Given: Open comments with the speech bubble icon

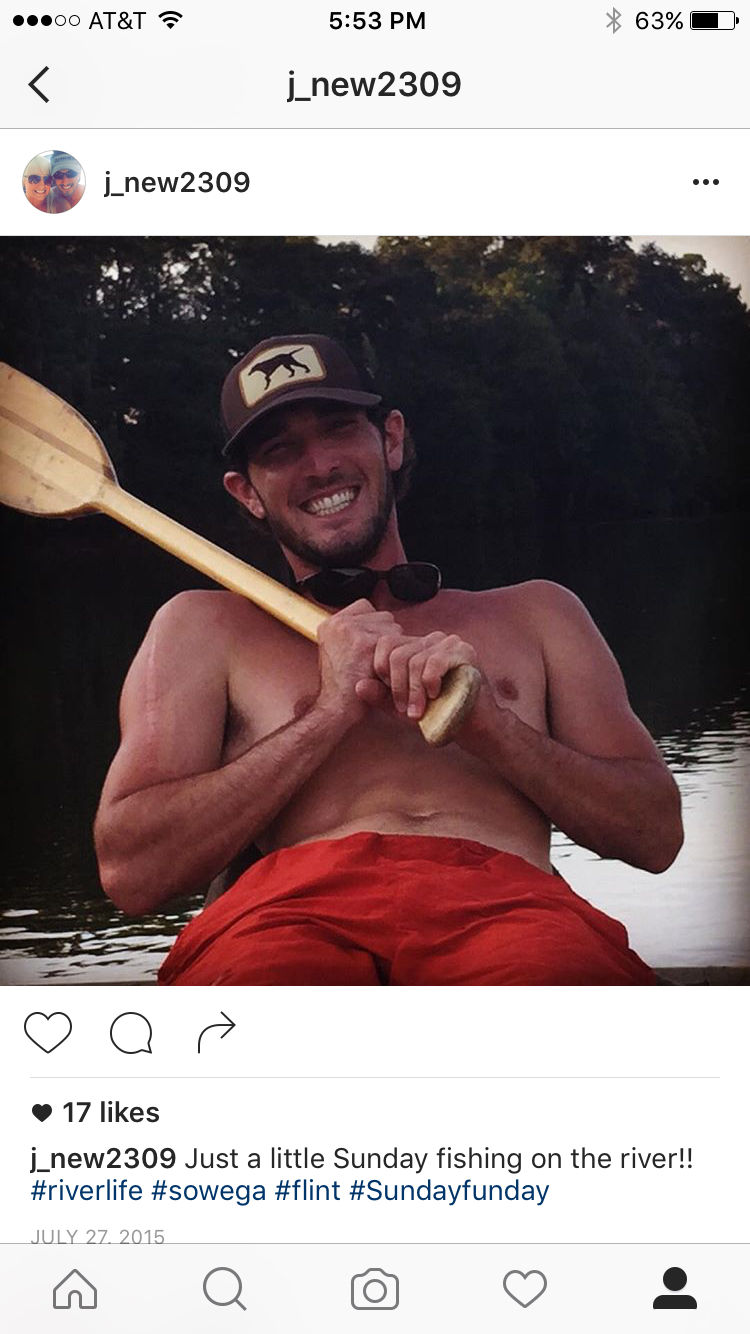Looking at the screenshot, I should coord(131,1033).
